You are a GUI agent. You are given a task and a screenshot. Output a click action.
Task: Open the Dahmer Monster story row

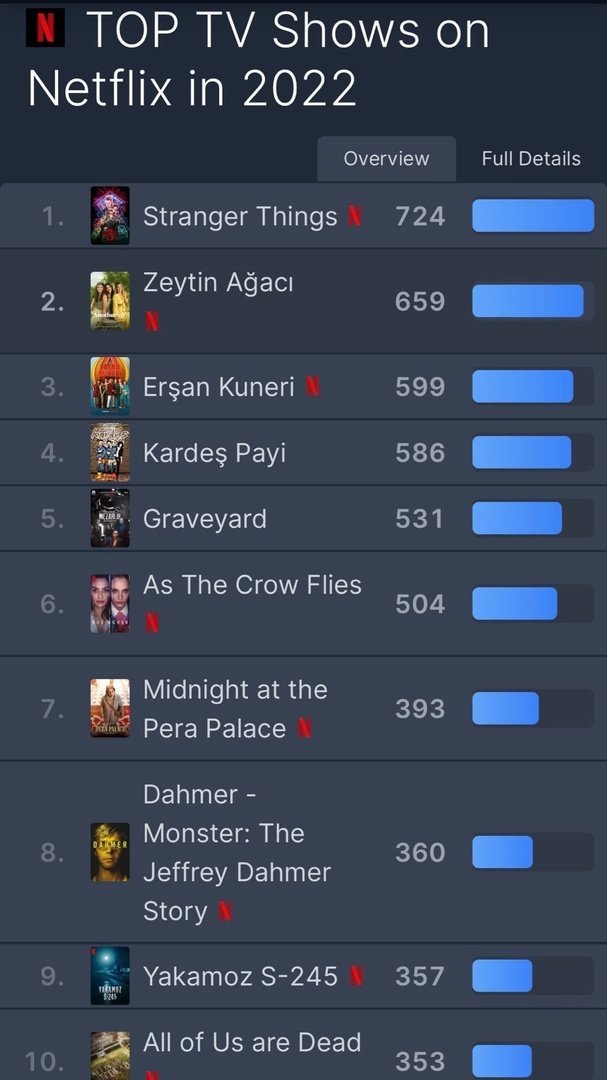pos(303,852)
